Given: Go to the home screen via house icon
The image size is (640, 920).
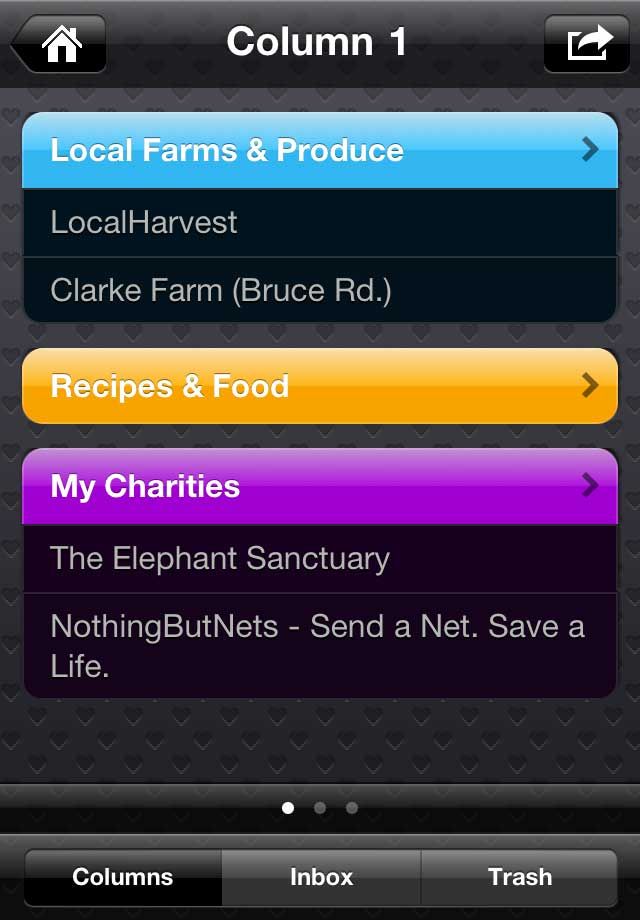Looking at the screenshot, I should 59,44.
